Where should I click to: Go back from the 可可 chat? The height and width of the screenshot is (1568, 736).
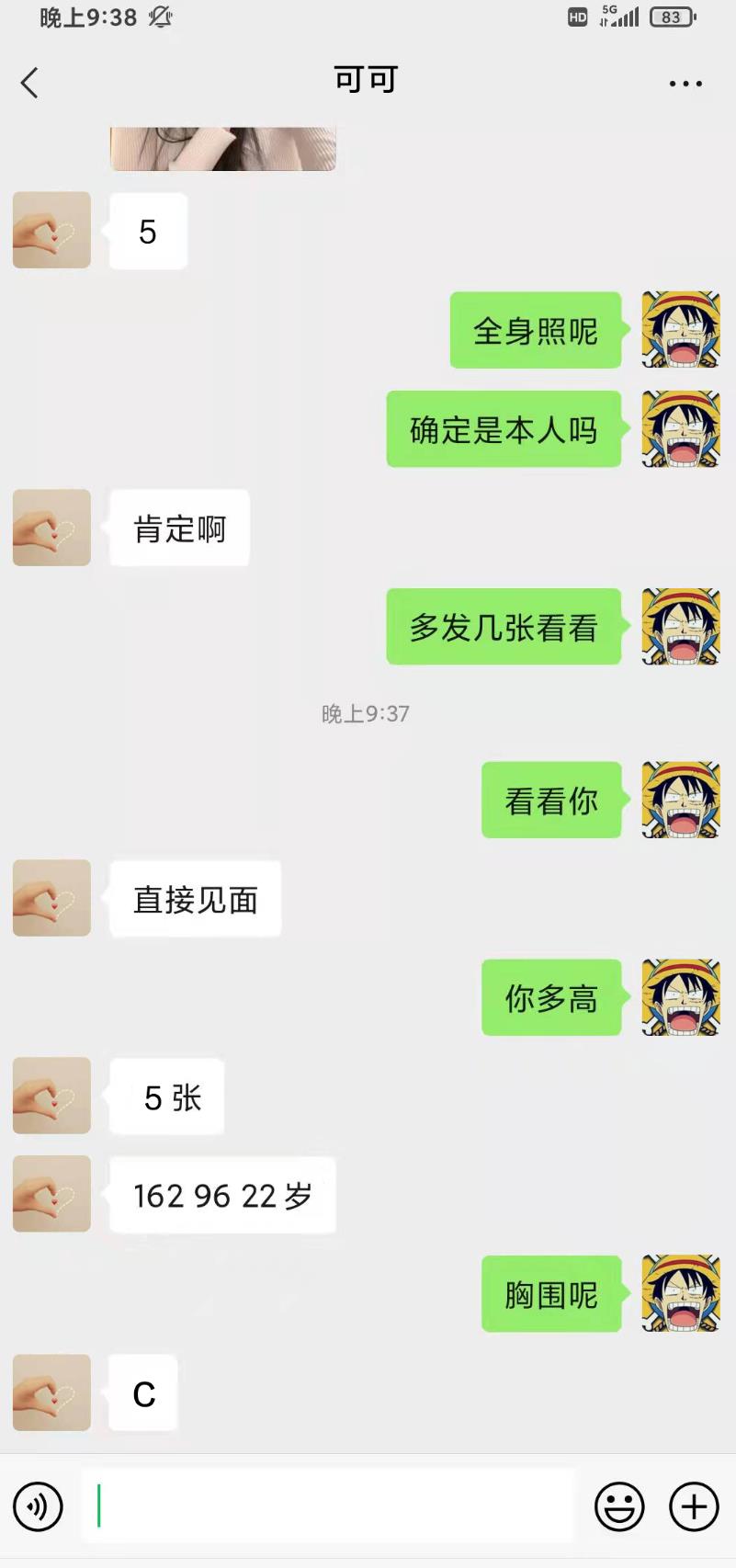(x=29, y=83)
